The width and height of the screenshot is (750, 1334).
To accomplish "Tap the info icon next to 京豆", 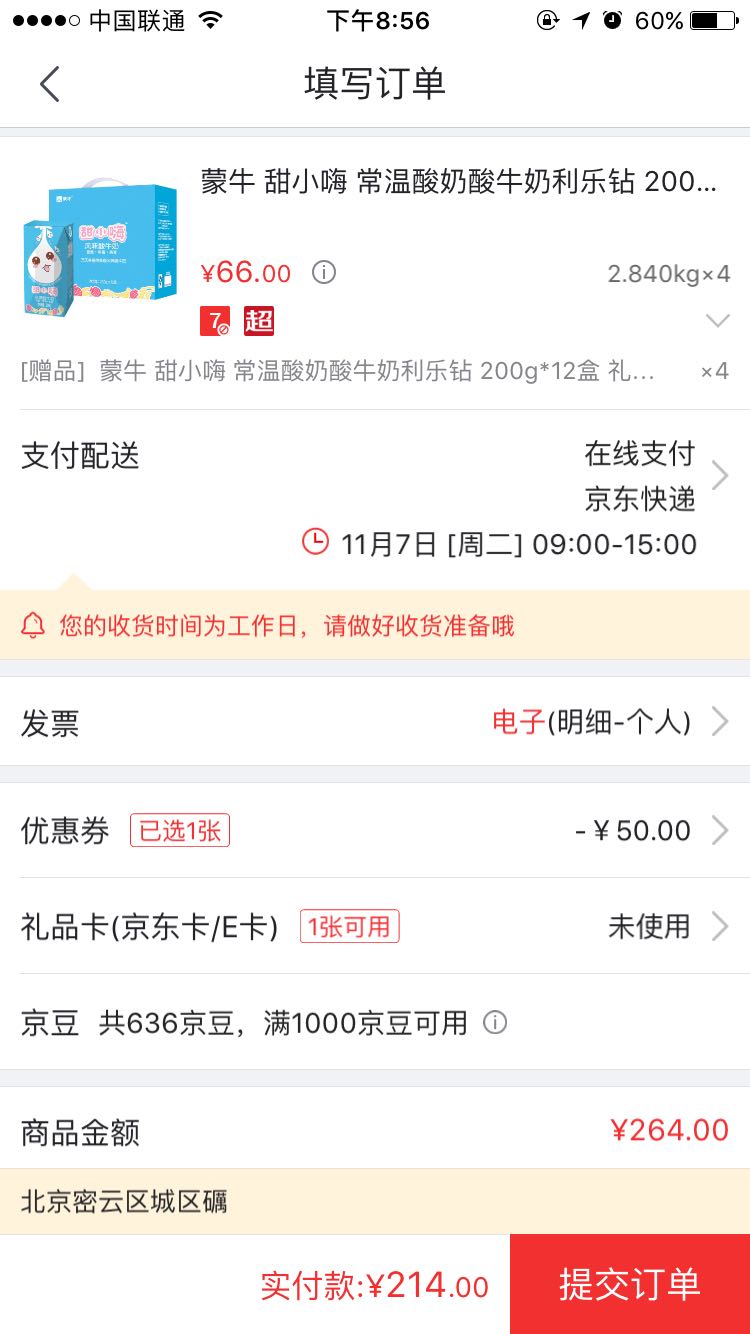I will tap(495, 1022).
